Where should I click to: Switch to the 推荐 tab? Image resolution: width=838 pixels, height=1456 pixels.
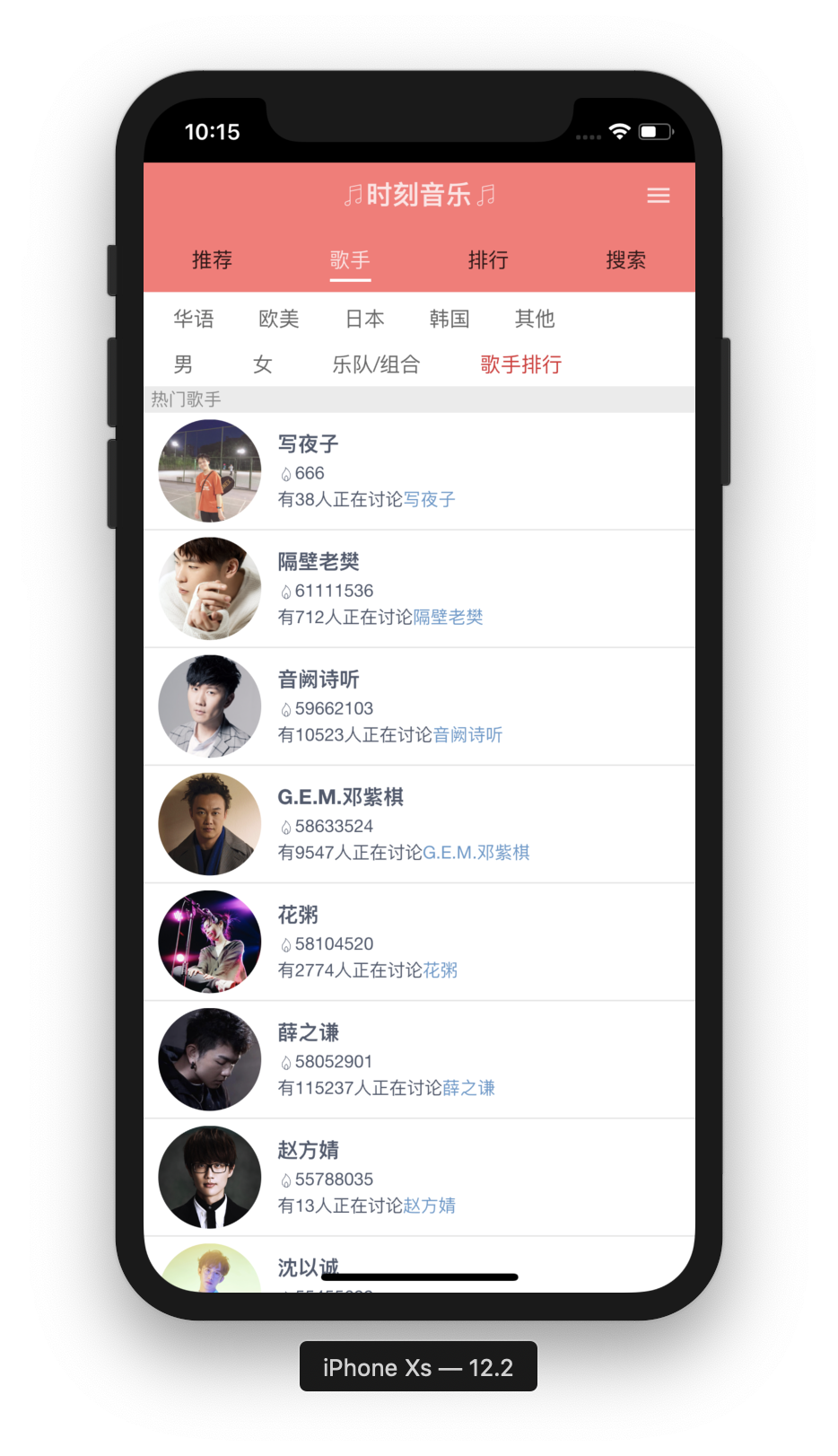coord(212,260)
